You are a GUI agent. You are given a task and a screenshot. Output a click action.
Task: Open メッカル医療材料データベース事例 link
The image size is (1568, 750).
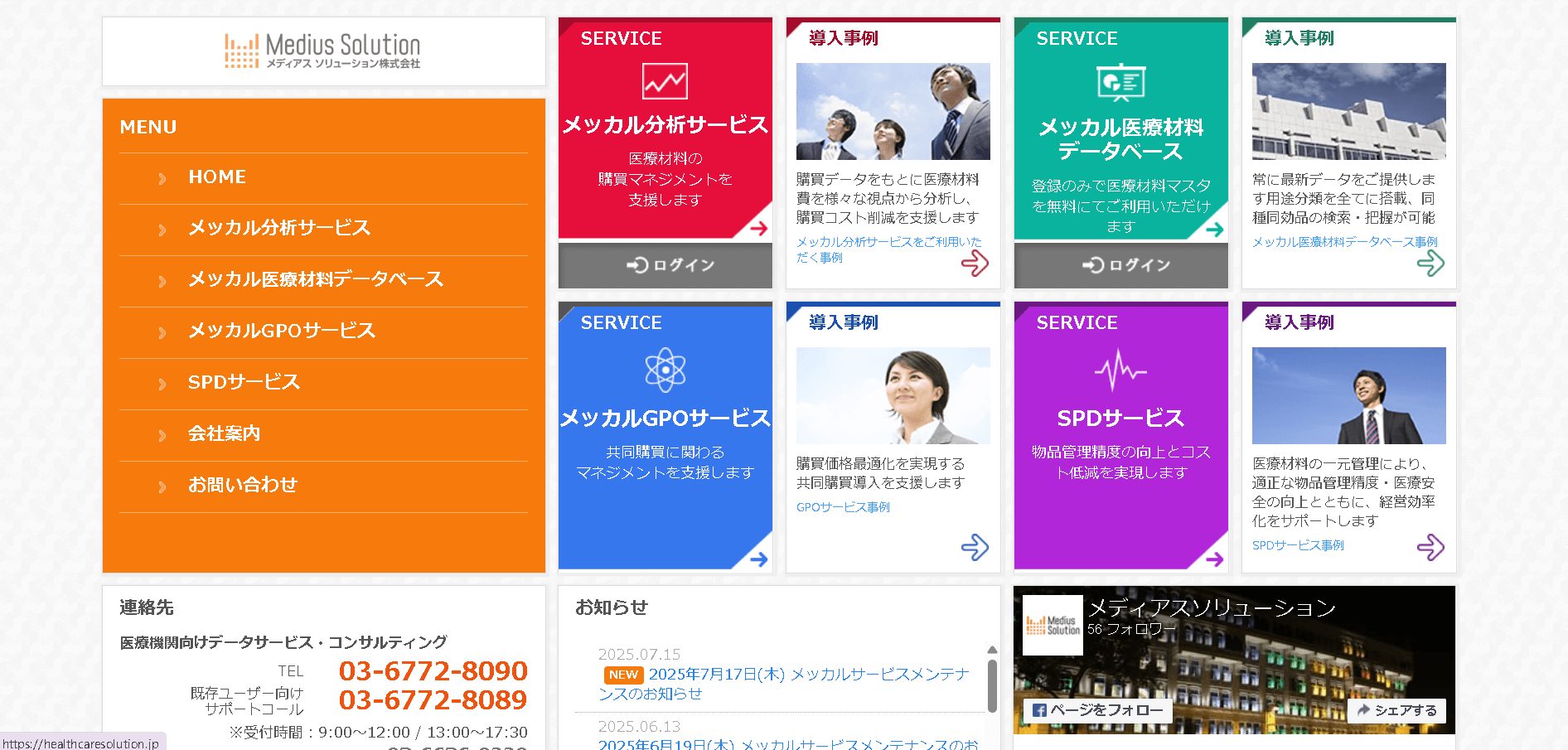(1343, 242)
